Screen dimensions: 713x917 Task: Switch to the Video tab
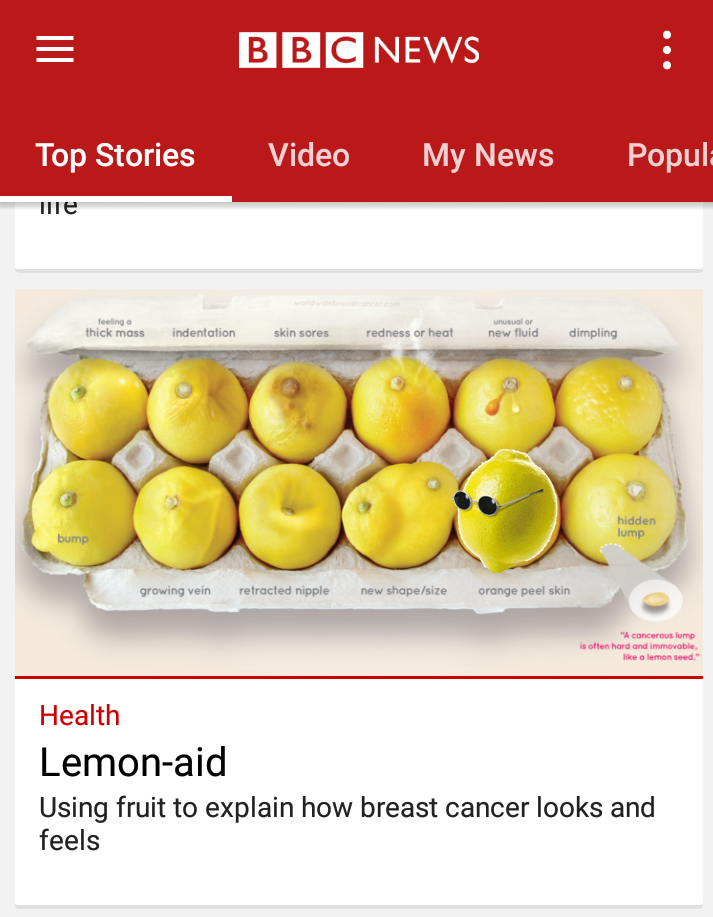309,156
